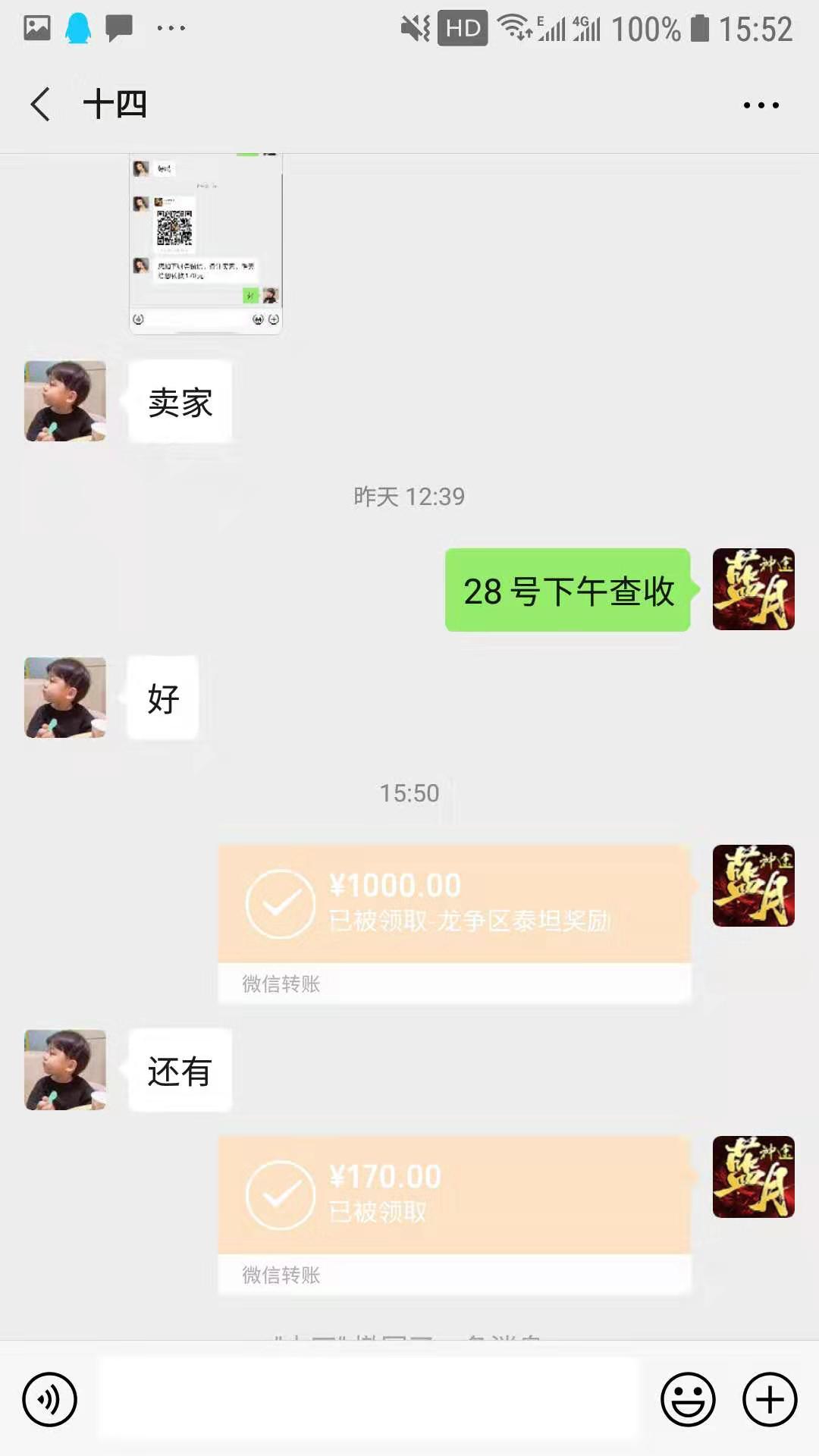Switch to voice message input

[x=50, y=1399]
